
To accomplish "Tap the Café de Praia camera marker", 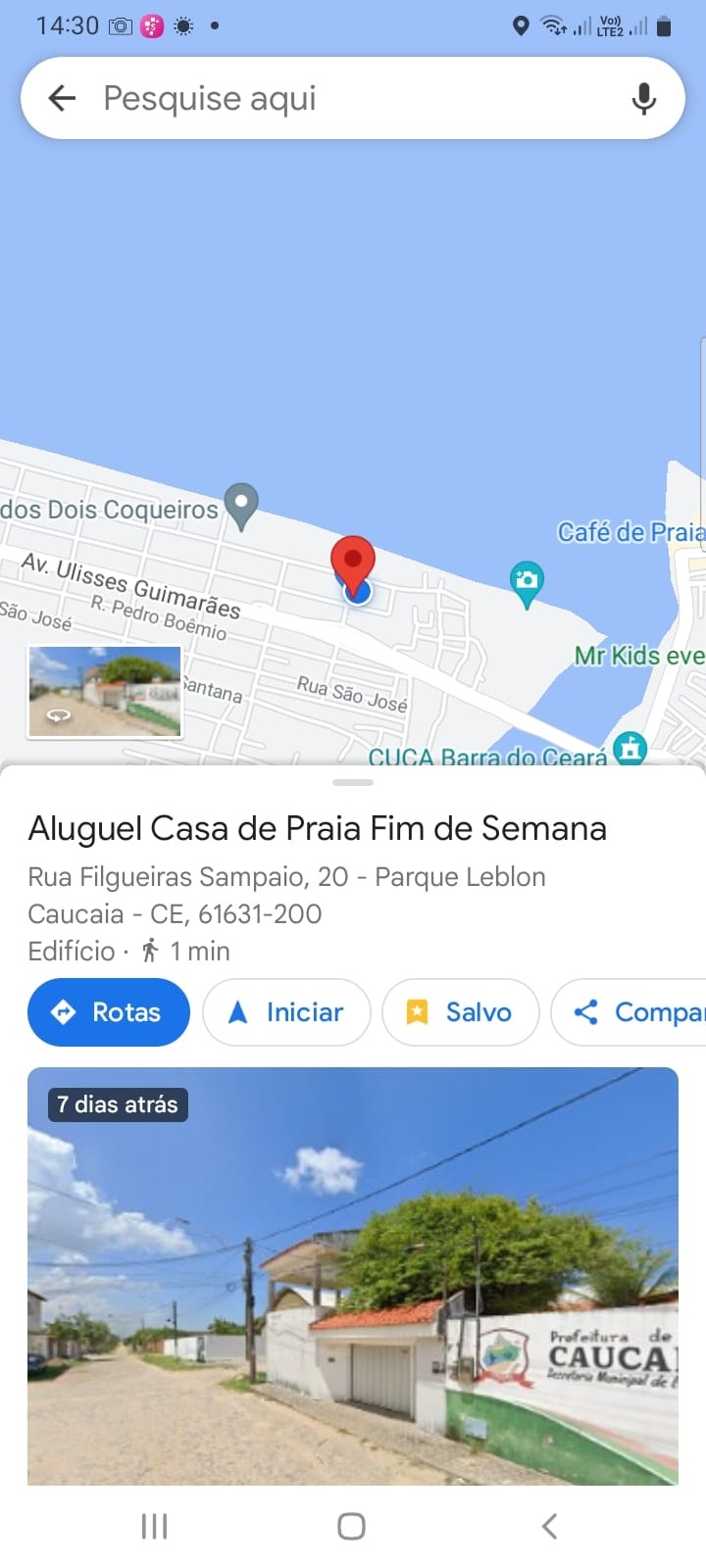I will coord(527,581).
